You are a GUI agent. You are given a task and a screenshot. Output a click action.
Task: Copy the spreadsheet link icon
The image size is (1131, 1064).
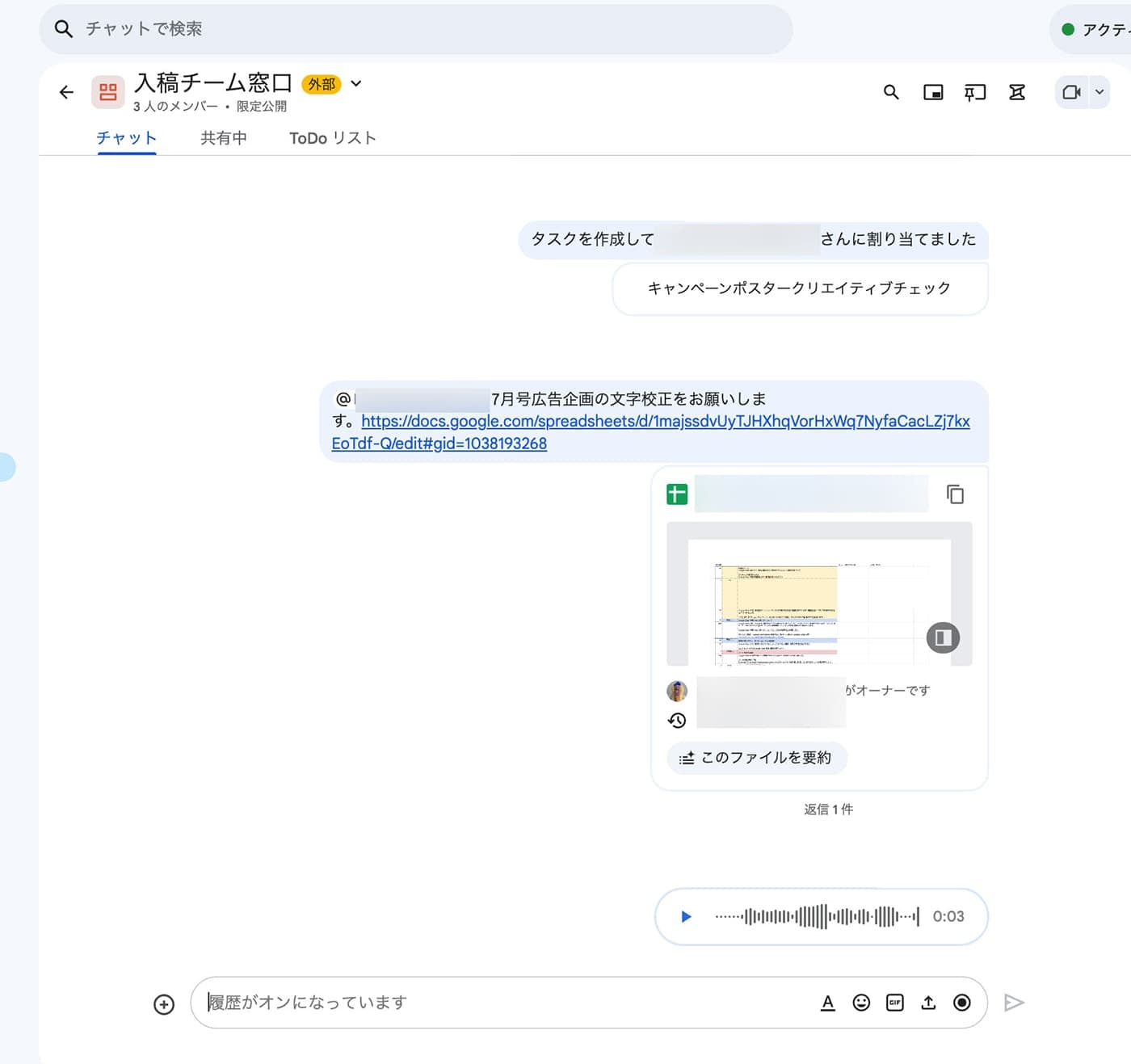click(955, 494)
